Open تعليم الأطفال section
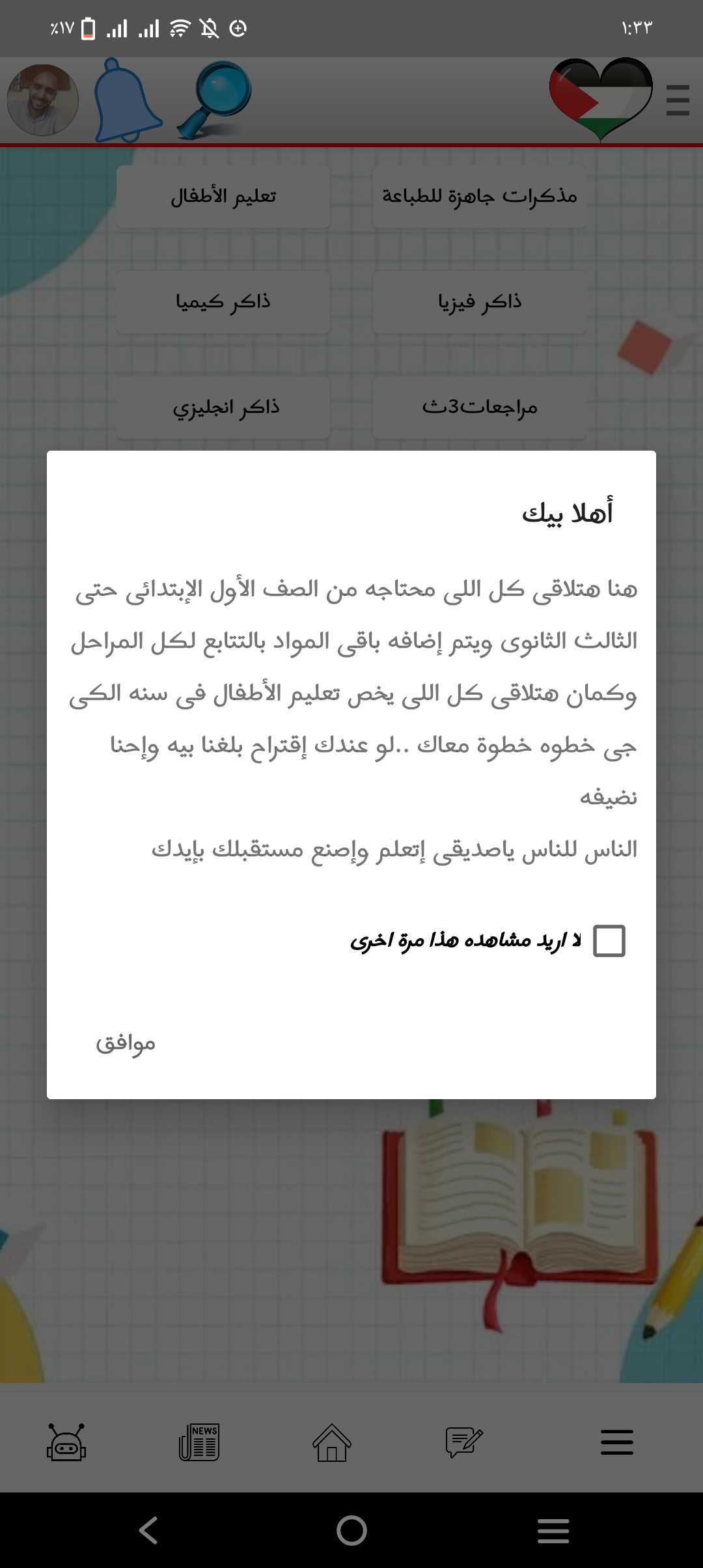The width and height of the screenshot is (703, 1568). [223, 196]
